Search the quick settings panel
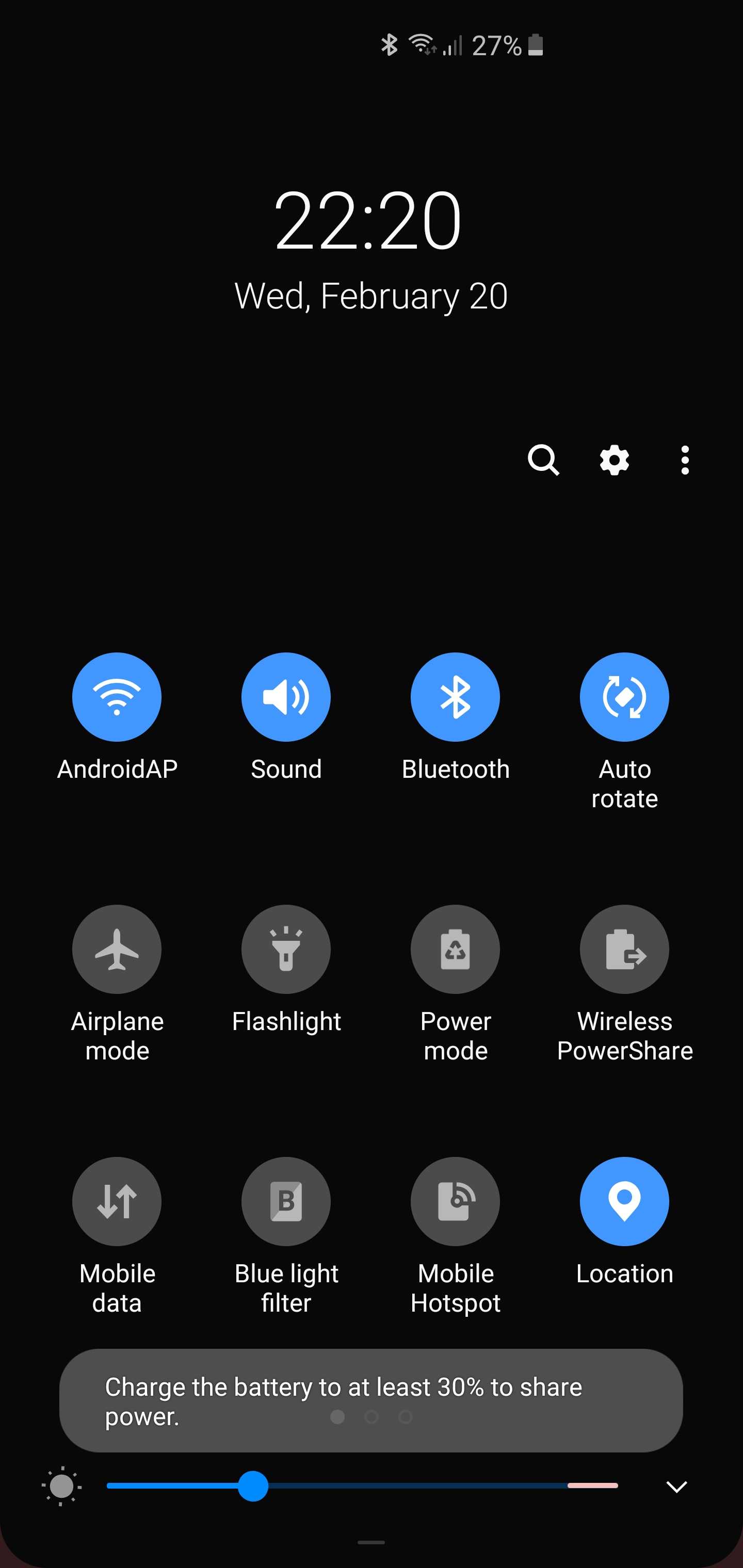743x1568 pixels. (543, 460)
